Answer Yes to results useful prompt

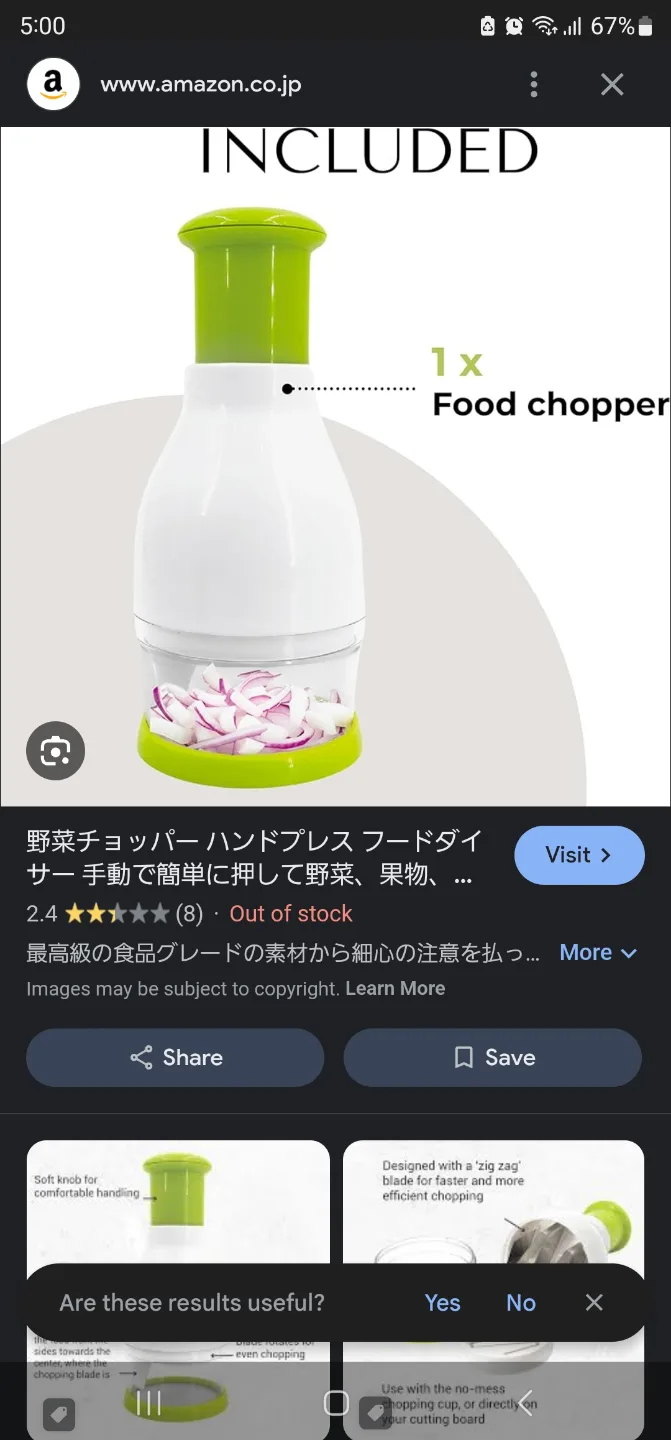pos(442,1303)
